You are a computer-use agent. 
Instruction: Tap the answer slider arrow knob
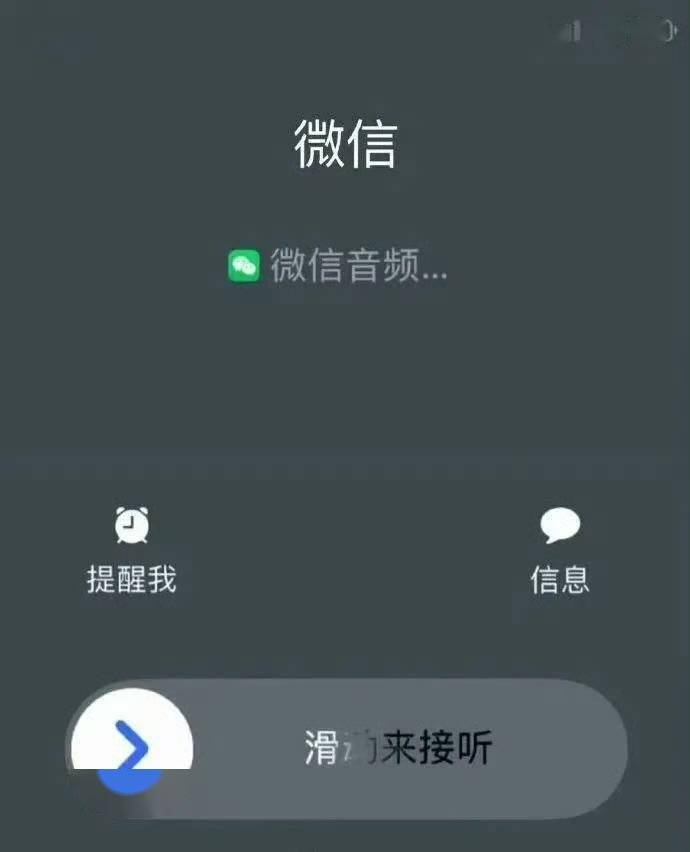point(131,745)
